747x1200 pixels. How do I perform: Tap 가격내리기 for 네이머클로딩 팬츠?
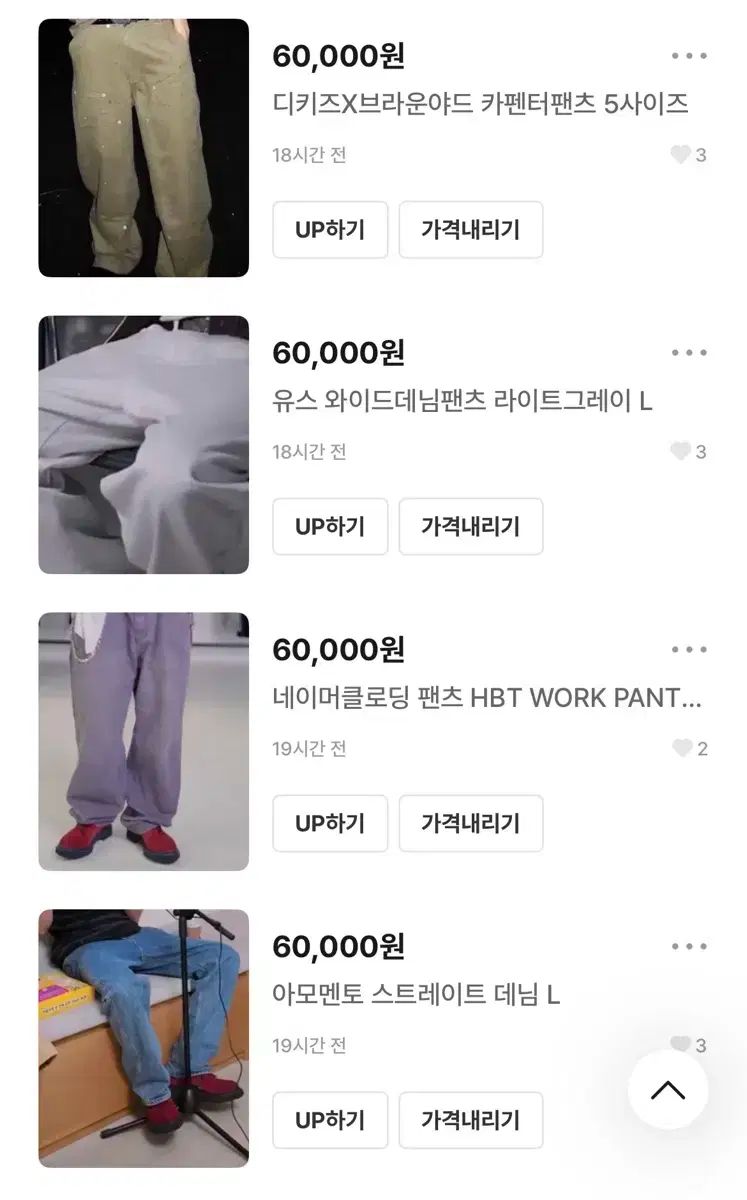471,823
